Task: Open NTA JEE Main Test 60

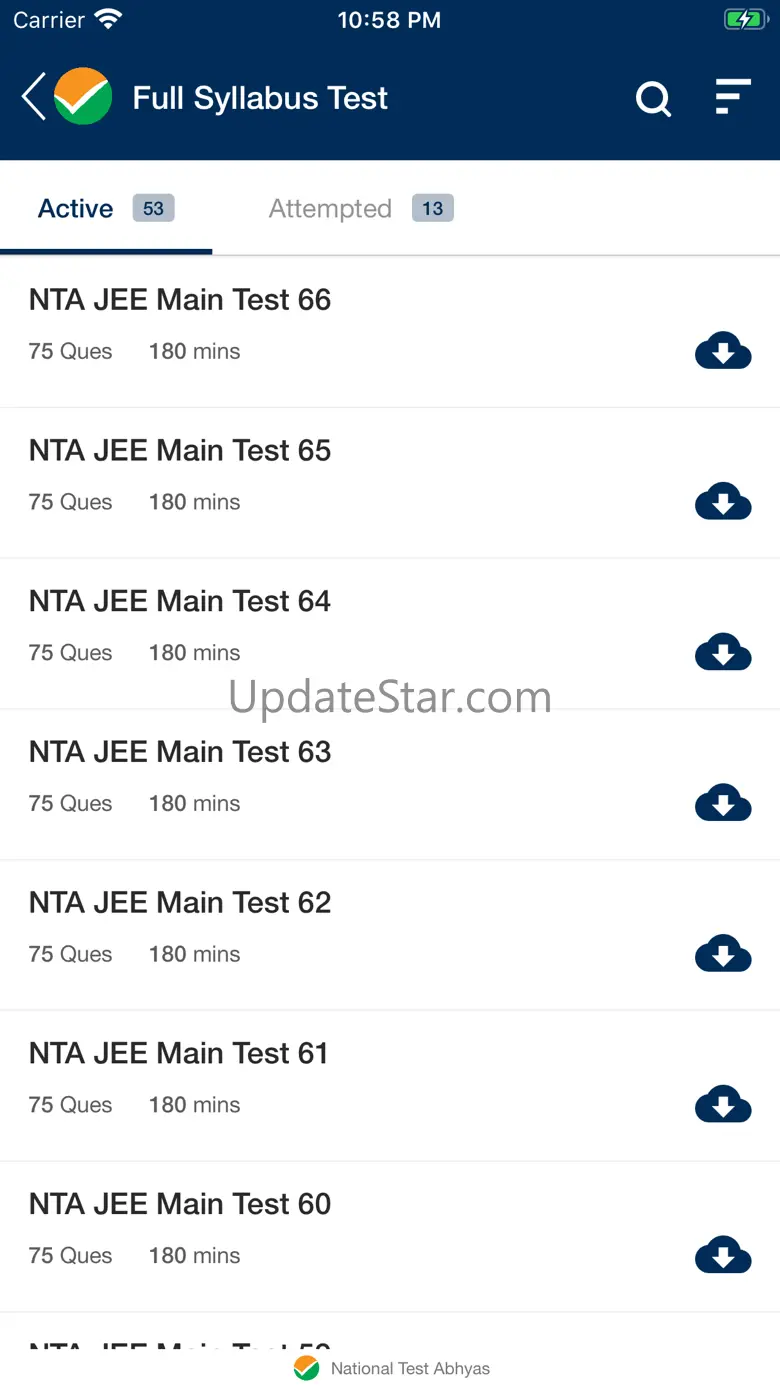Action: [180, 1204]
